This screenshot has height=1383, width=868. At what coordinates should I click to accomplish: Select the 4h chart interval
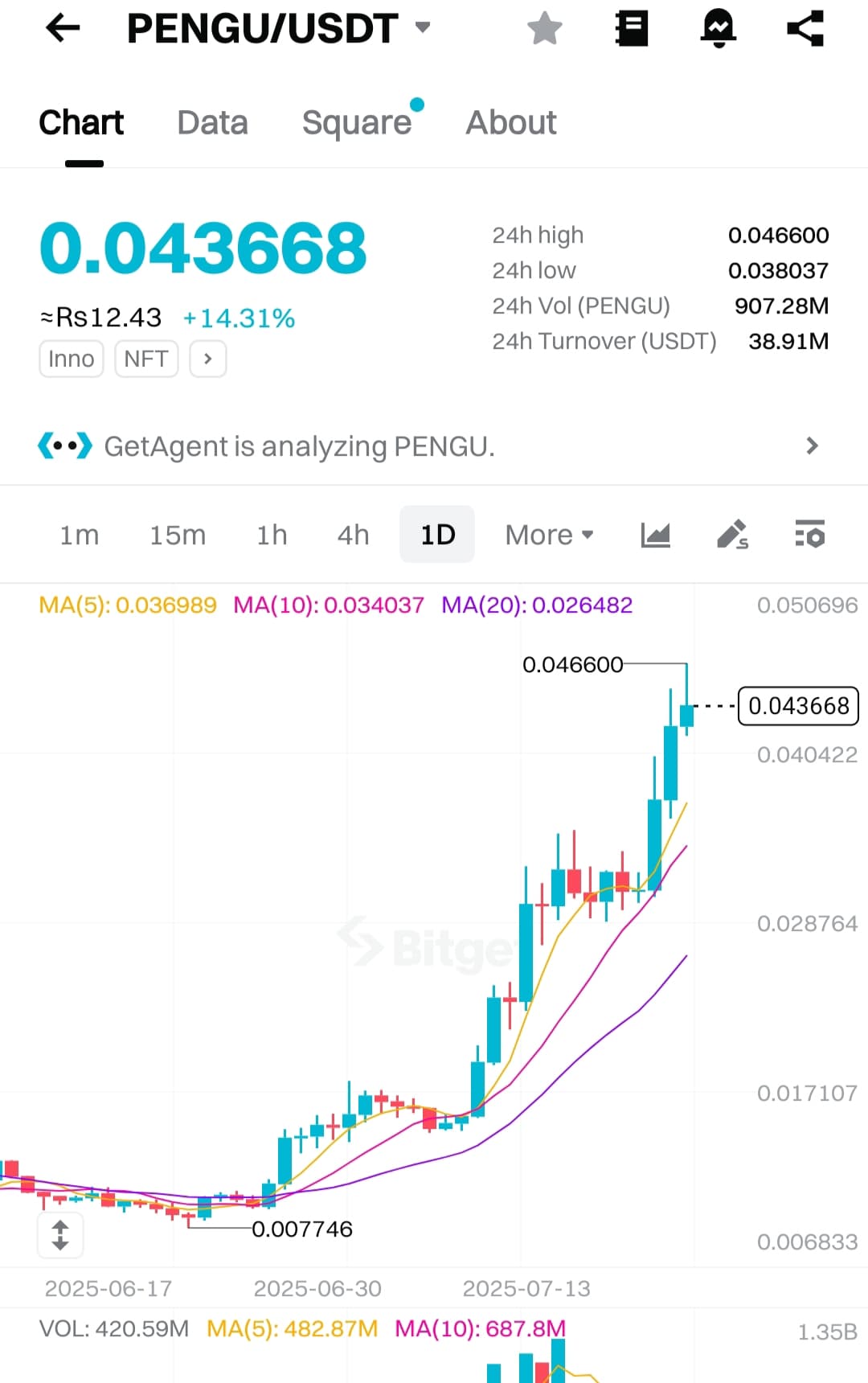[x=353, y=535]
